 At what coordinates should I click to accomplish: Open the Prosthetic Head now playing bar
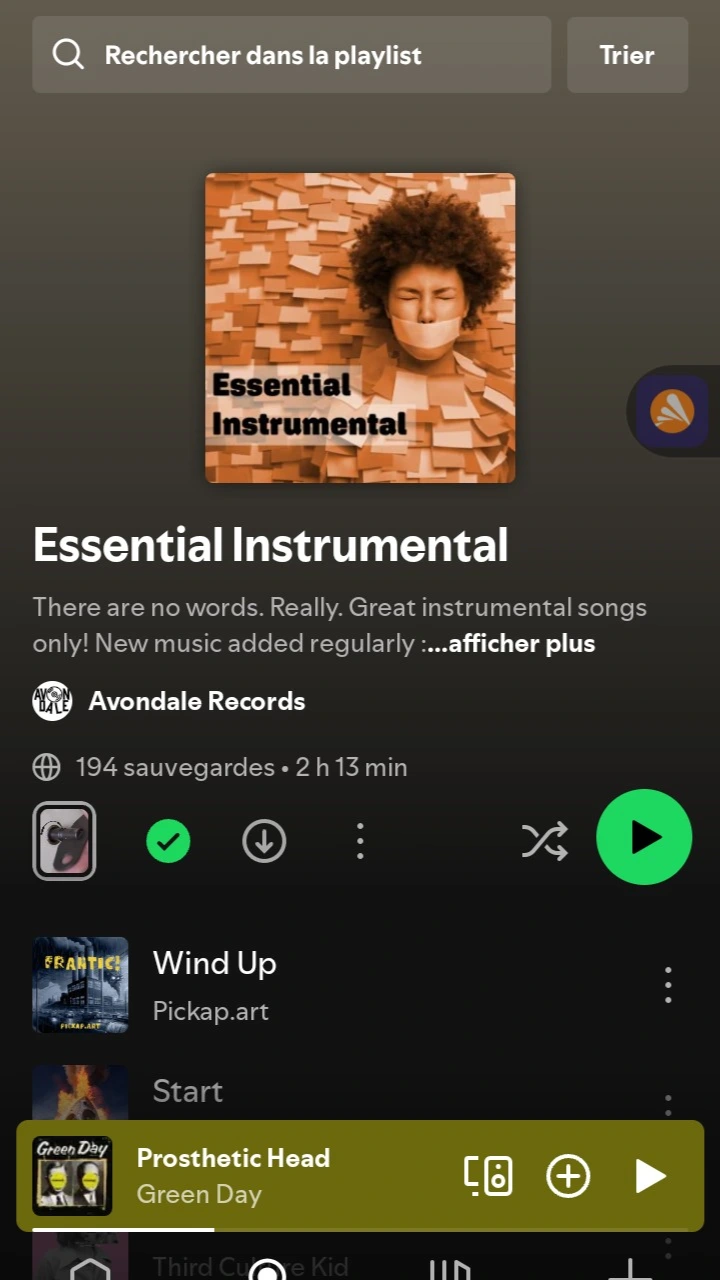coord(290,1175)
